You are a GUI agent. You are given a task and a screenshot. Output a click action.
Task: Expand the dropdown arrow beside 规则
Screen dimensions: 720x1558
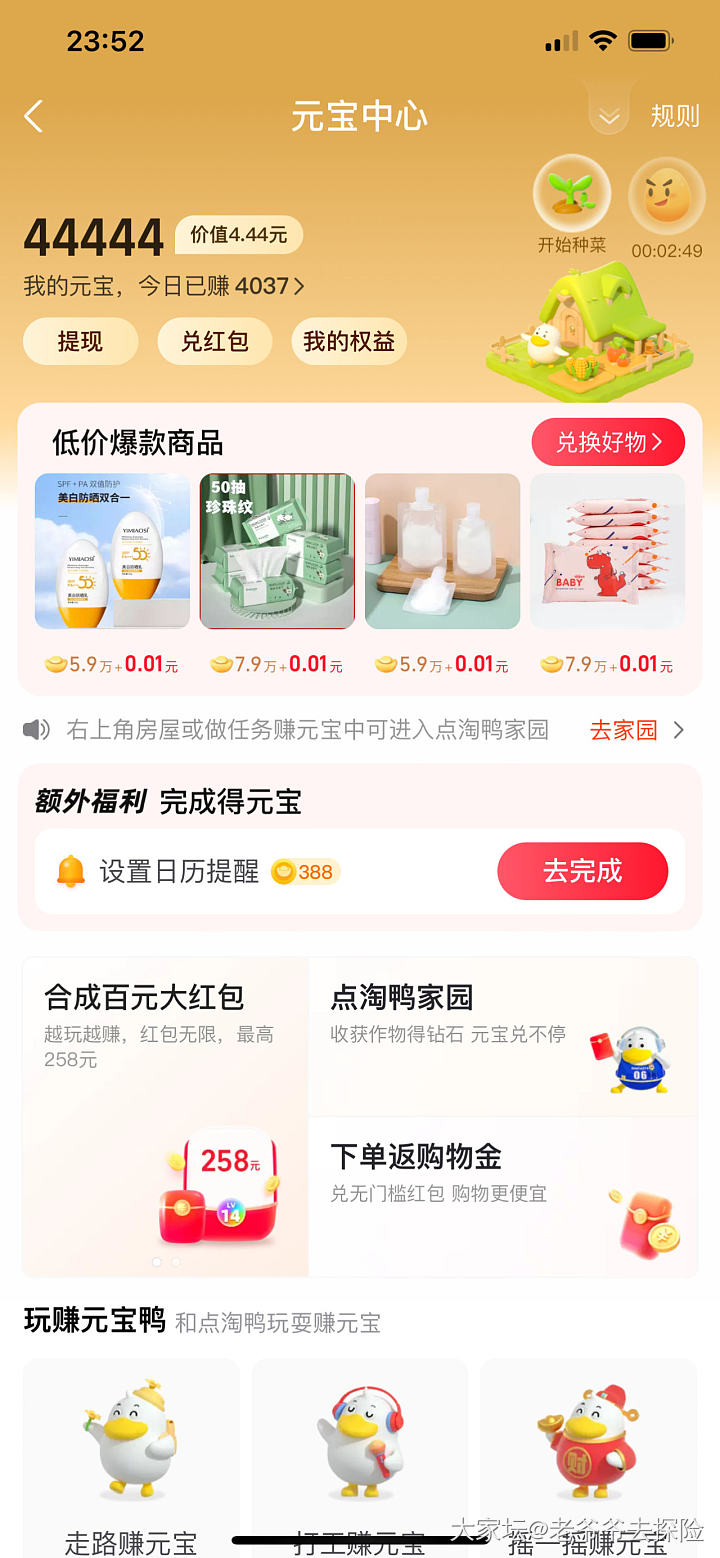point(609,118)
